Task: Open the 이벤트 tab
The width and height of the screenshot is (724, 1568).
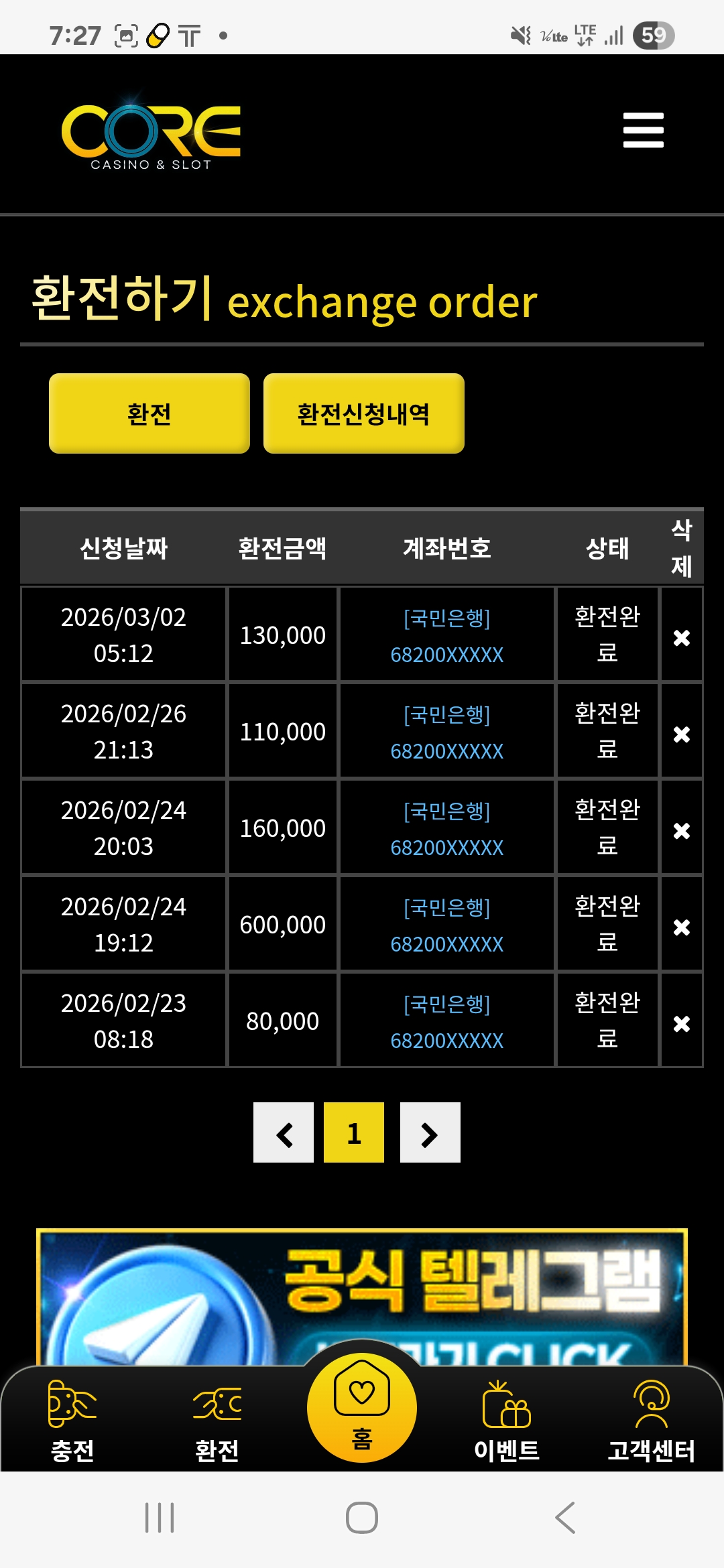Action: [507, 1421]
